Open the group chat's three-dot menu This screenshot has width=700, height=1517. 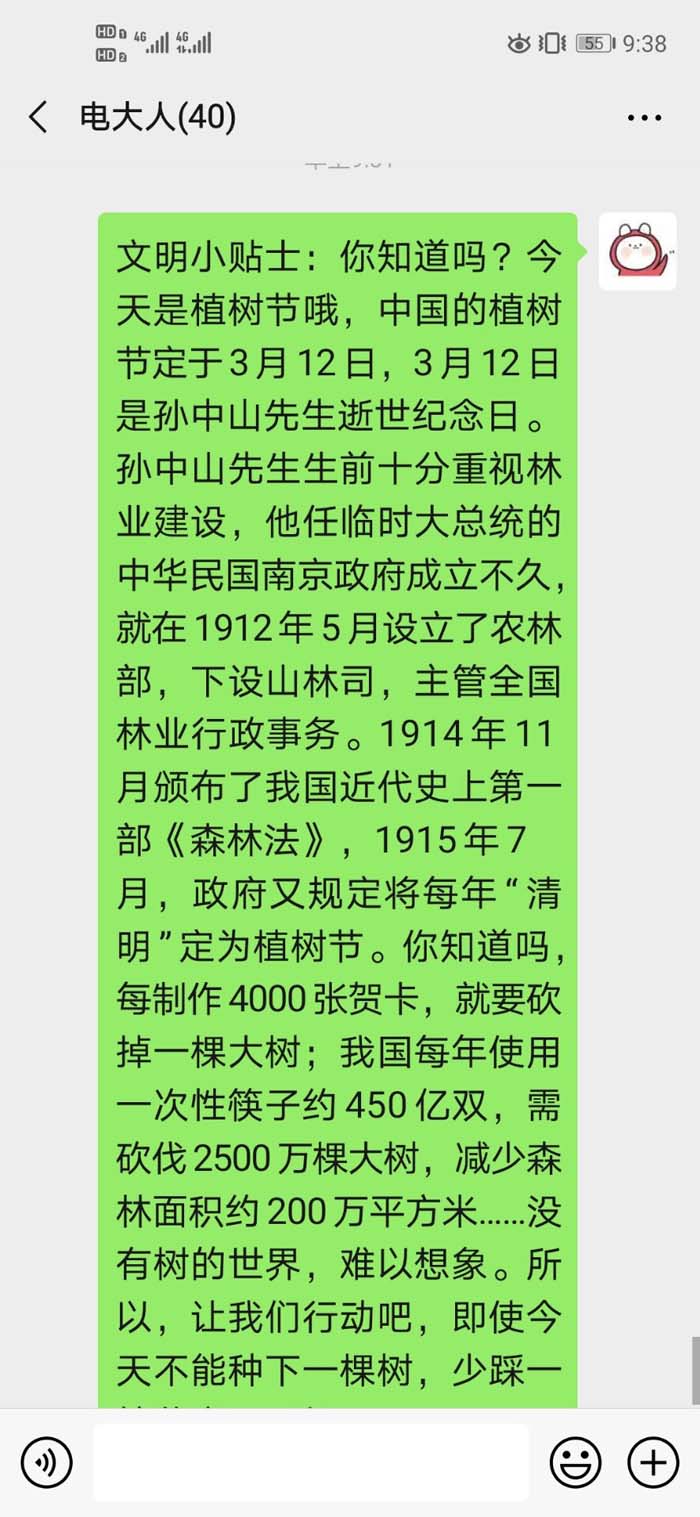[x=644, y=118]
